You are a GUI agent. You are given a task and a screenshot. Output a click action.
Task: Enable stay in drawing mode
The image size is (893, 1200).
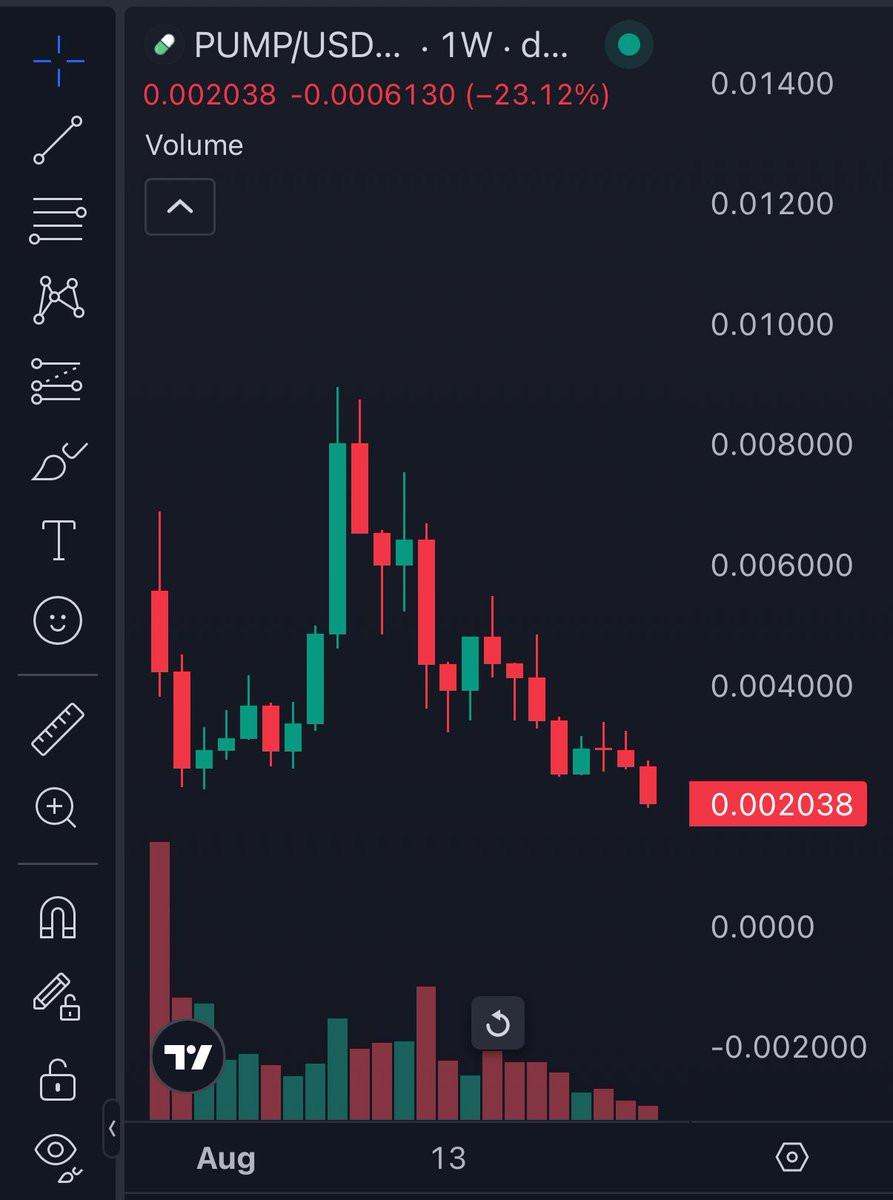click(x=58, y=996)
